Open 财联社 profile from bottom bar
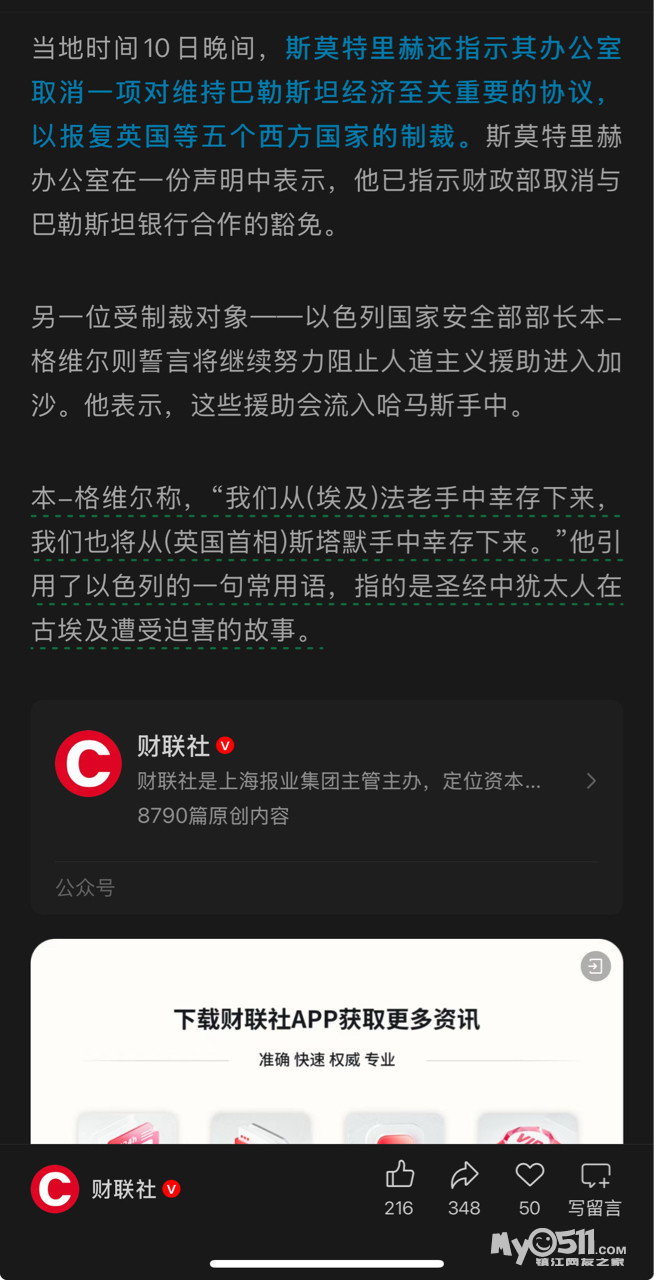The width and height of the screenshot is (654, 1280). pos(105,1189)
